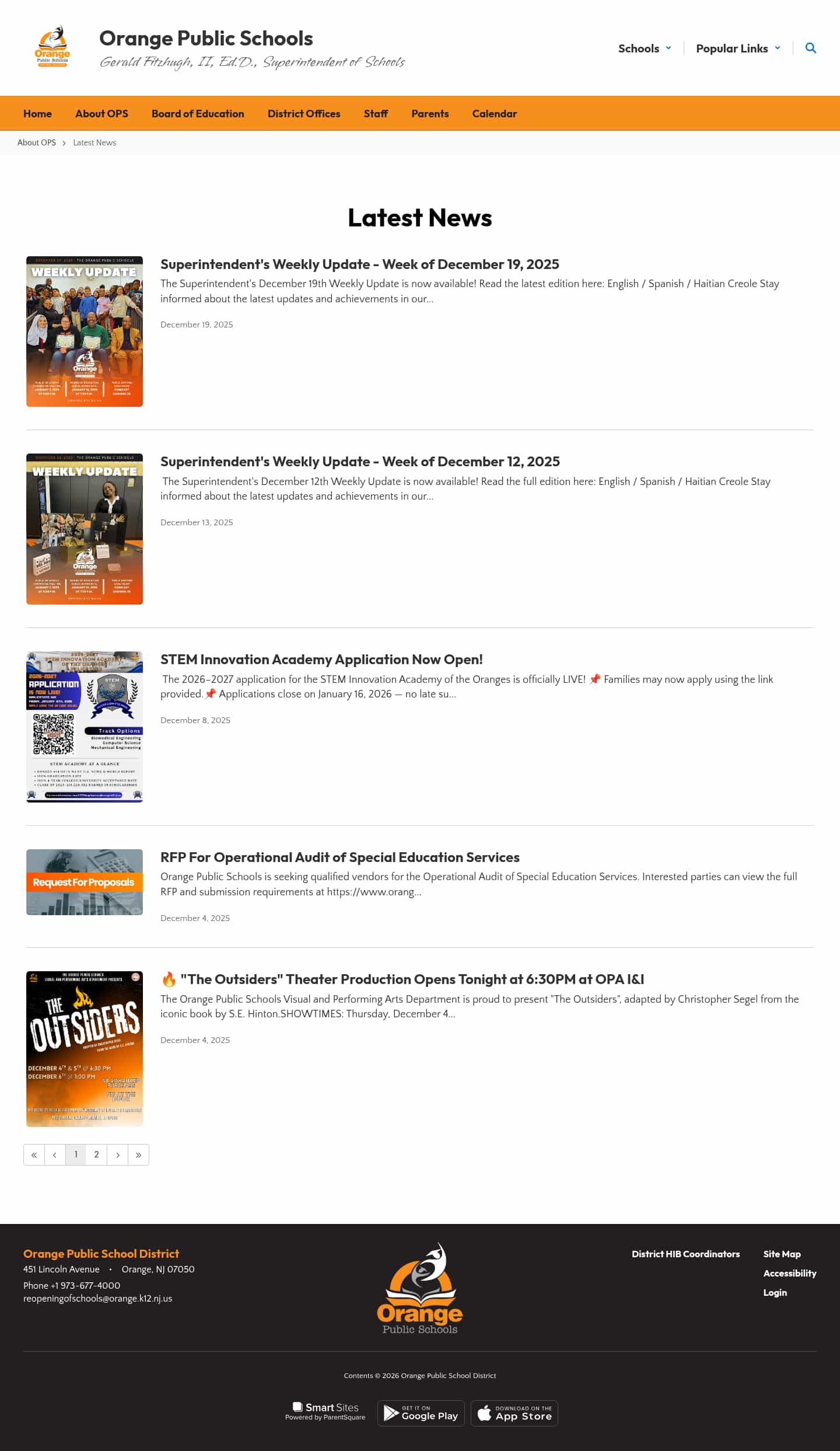Open the Accessibility footer link
The image size is (840, 1451).
click(x=789, y=1273)
